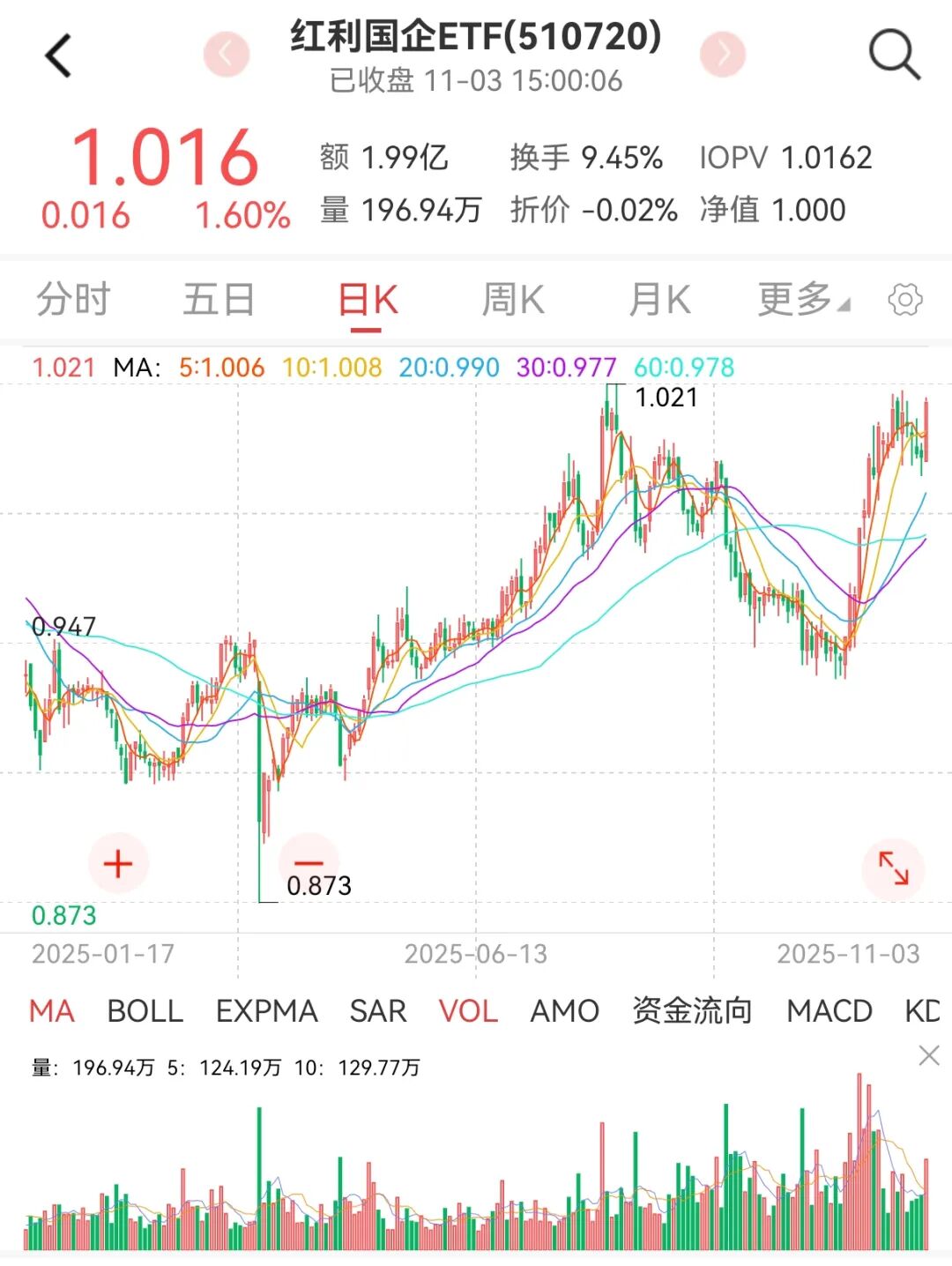952x1266 pixels.
Task: Expand the 更多 chart period dropdown
Action: pyautogui.click(x=800, y=300)
